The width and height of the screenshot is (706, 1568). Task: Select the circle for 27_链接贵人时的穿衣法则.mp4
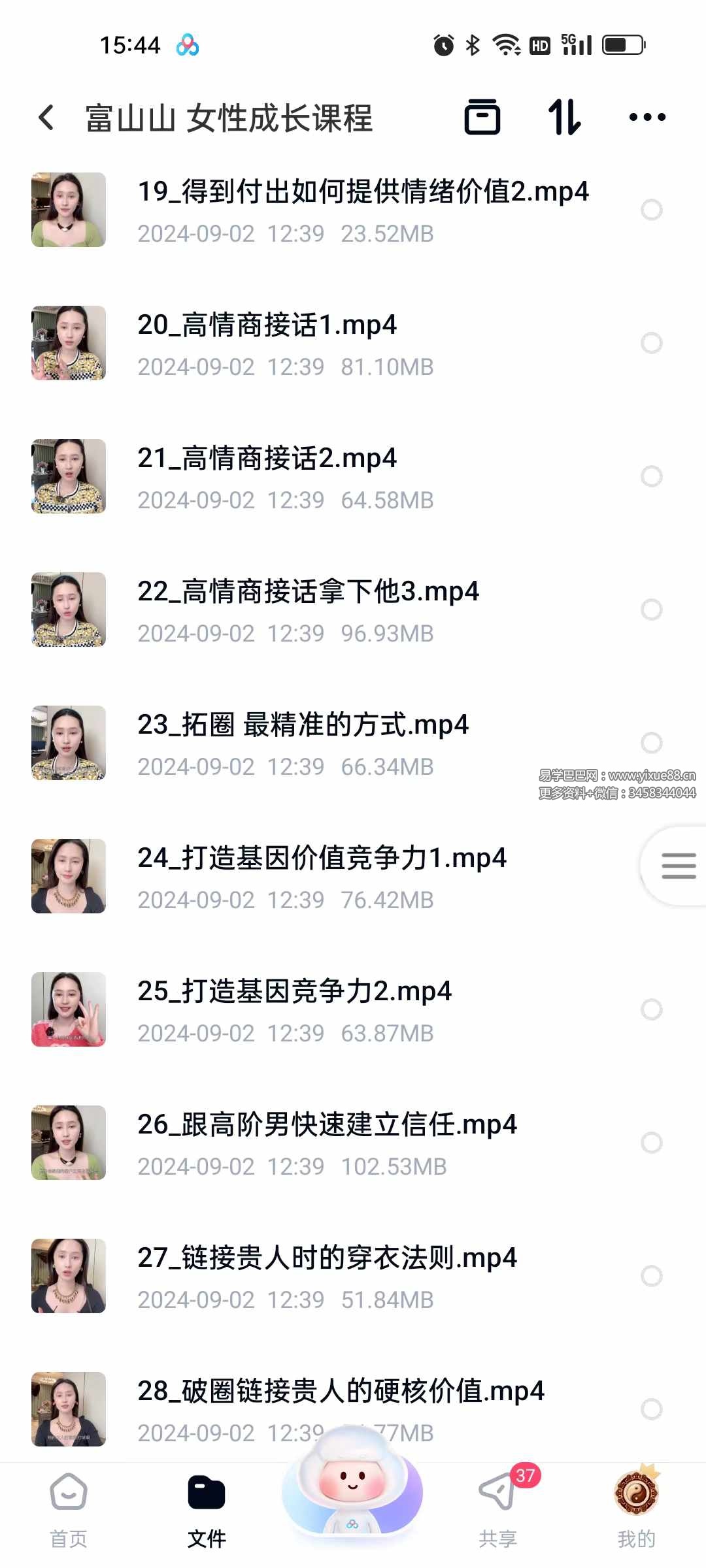click(x=651, y=1276)
